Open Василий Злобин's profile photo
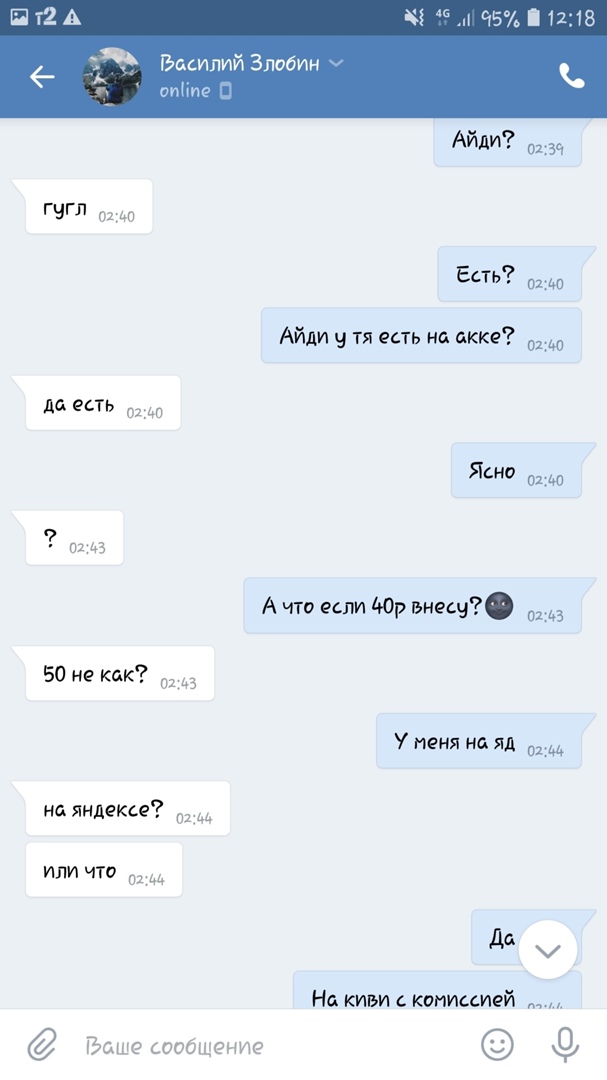607x1080 pixels. [112, 77]
